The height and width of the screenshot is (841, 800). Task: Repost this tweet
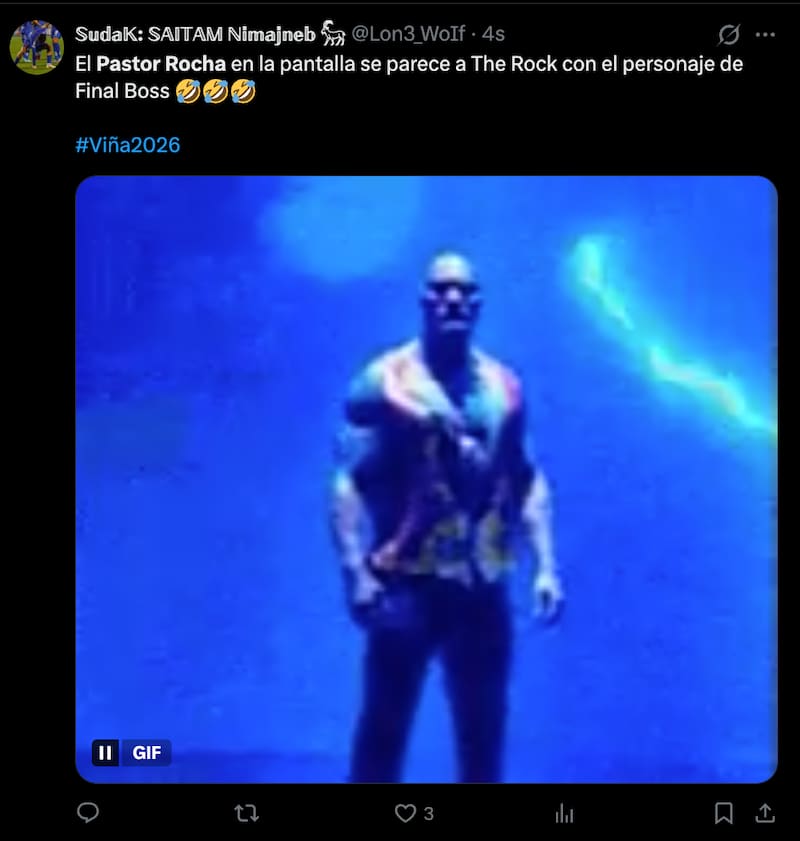point(246,813)
